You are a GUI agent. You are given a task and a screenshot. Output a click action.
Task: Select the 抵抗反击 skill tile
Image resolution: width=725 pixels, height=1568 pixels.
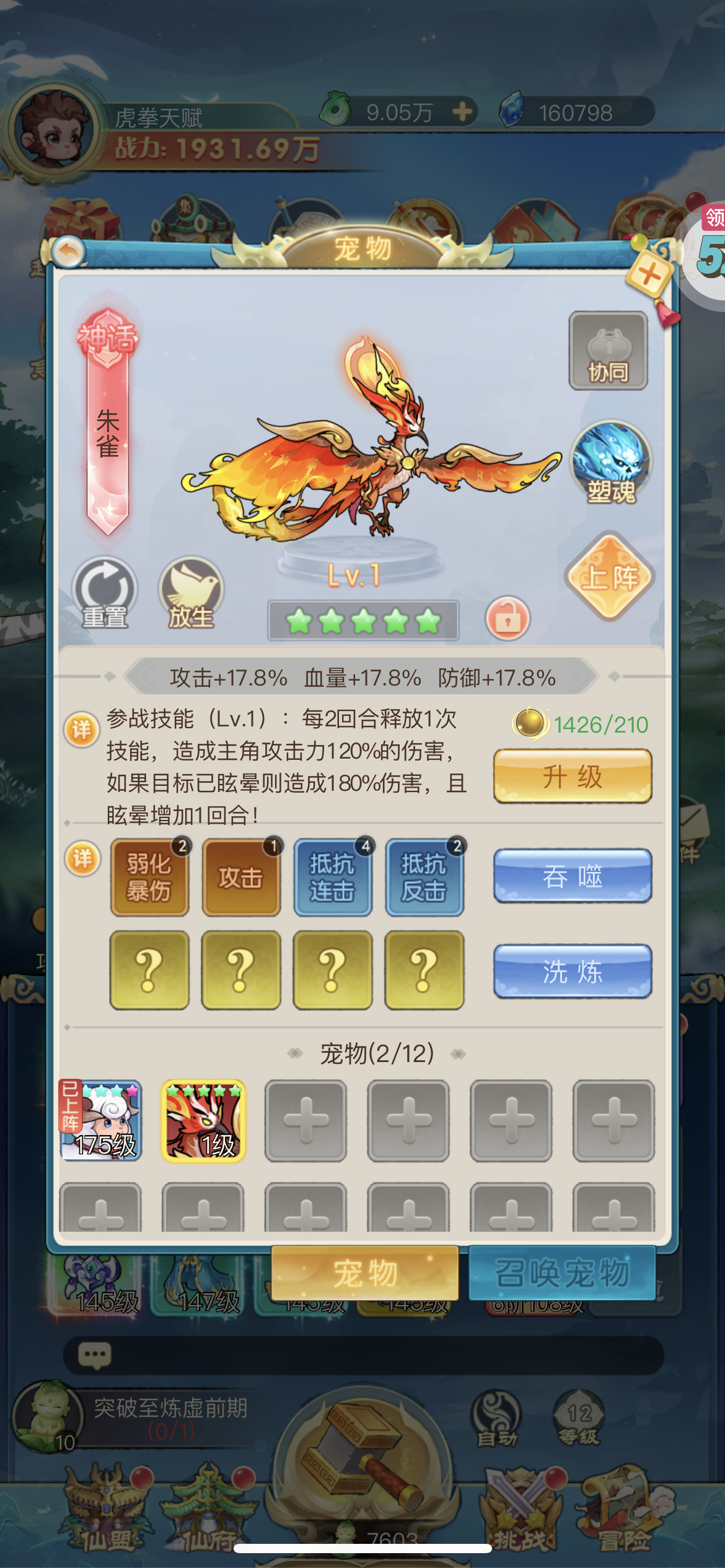coord(424,878)
